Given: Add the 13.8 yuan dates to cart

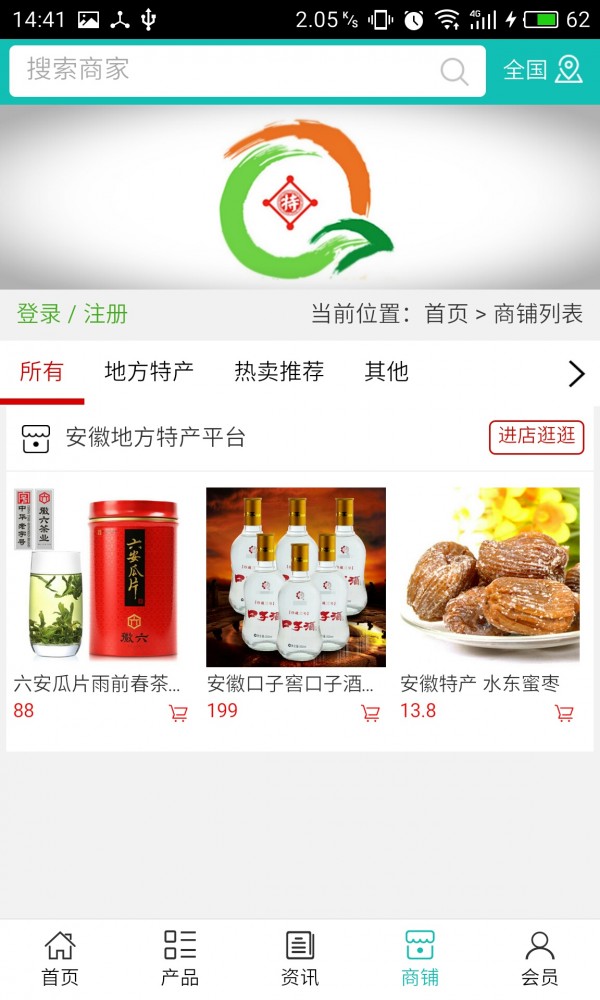Looking at the screenshot, I should click(x=564, y=713).
